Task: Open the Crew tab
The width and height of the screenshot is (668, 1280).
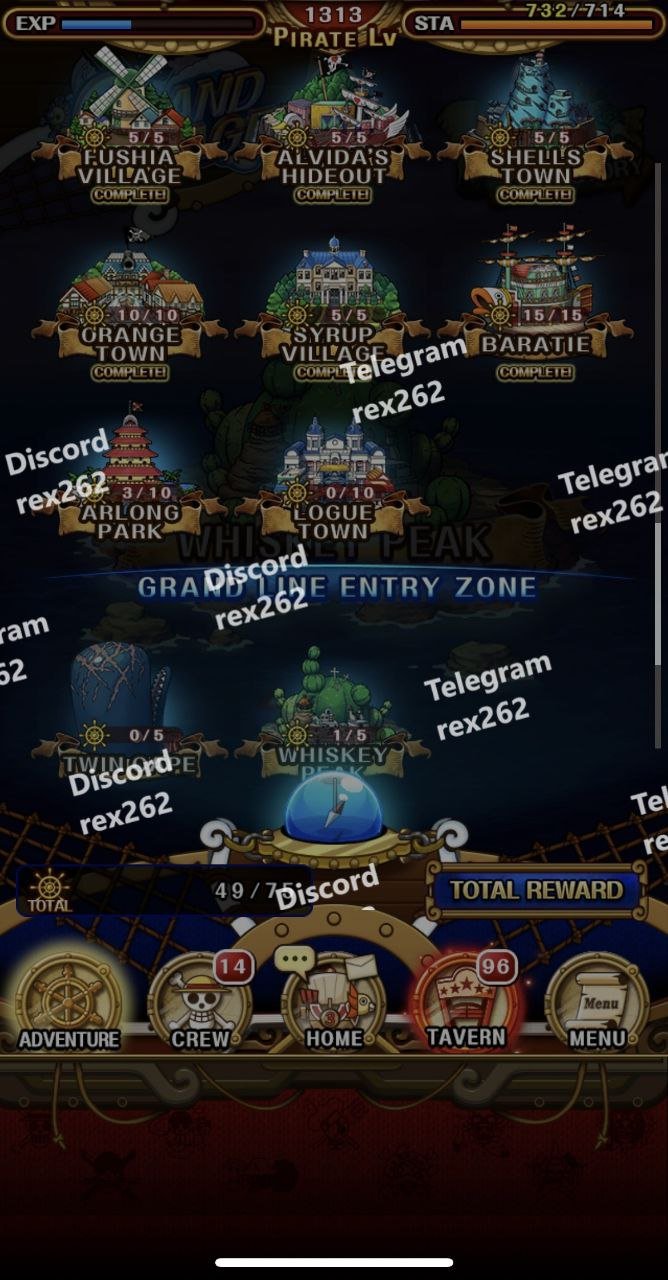Action: pyautogui.click(x=200, y=1003)
